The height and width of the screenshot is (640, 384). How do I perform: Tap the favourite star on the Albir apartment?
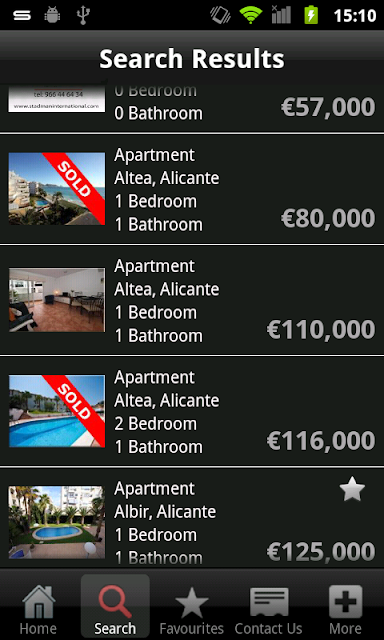[352, 490]
